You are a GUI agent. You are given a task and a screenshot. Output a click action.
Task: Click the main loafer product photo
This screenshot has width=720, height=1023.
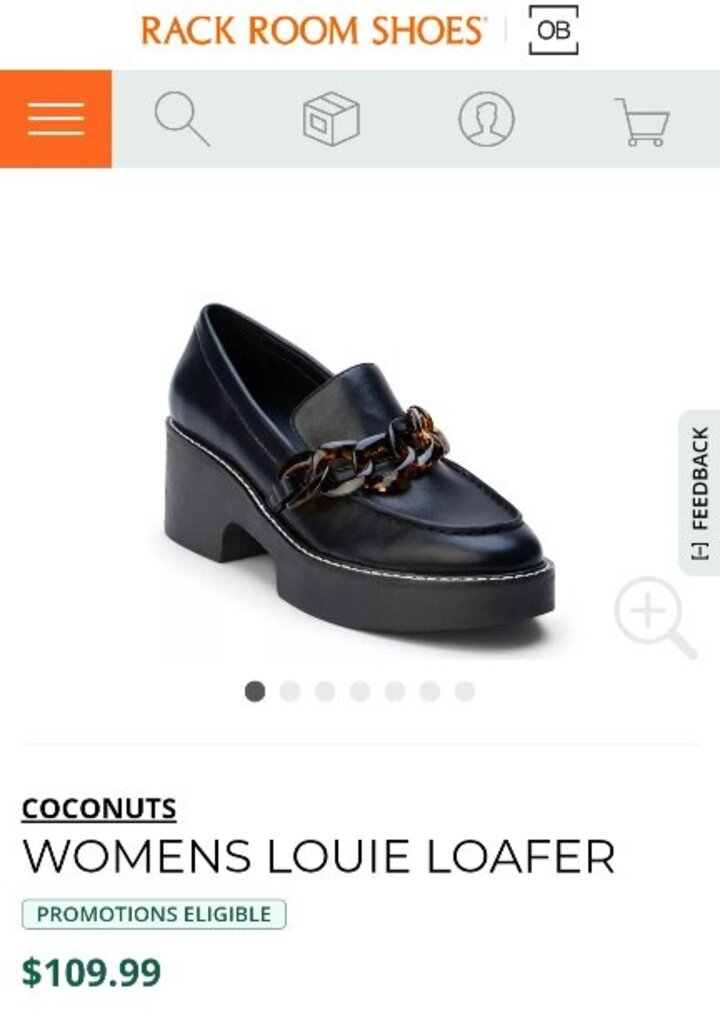[360, 450]
